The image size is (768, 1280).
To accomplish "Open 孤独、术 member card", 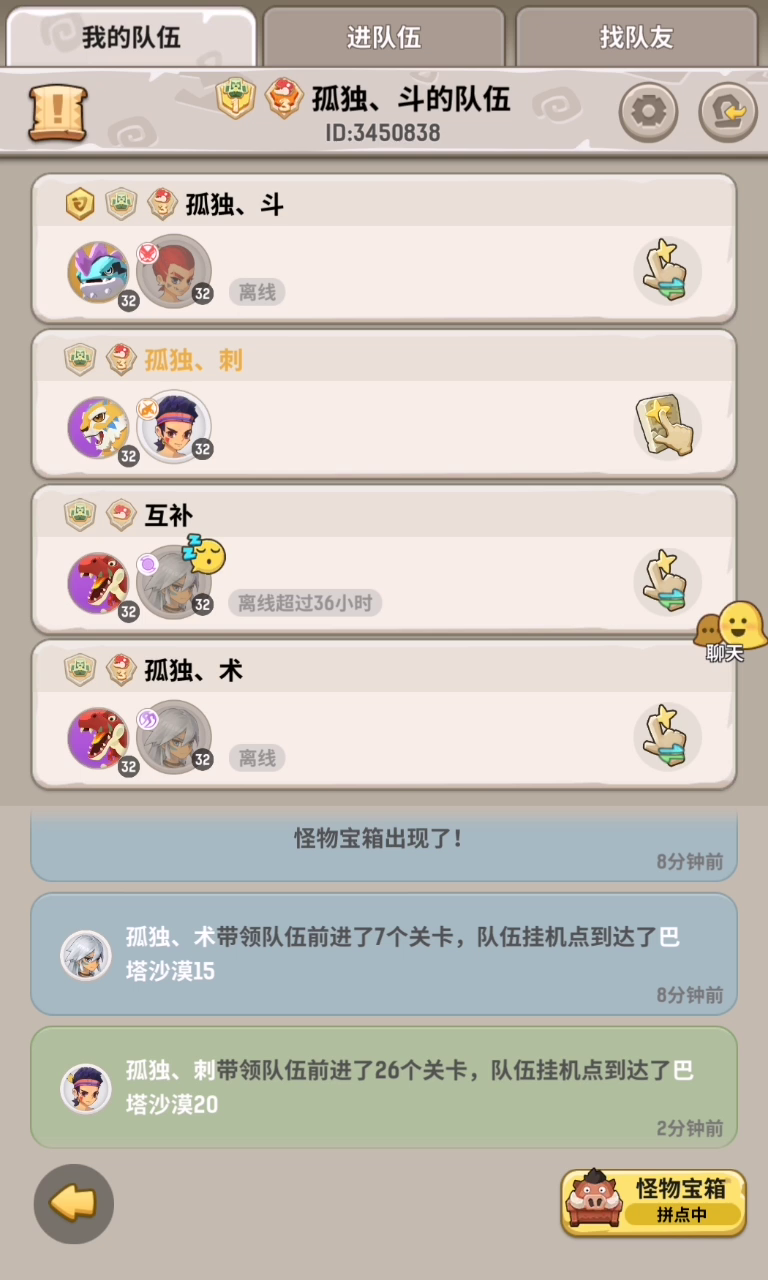I will pos(380,715).
